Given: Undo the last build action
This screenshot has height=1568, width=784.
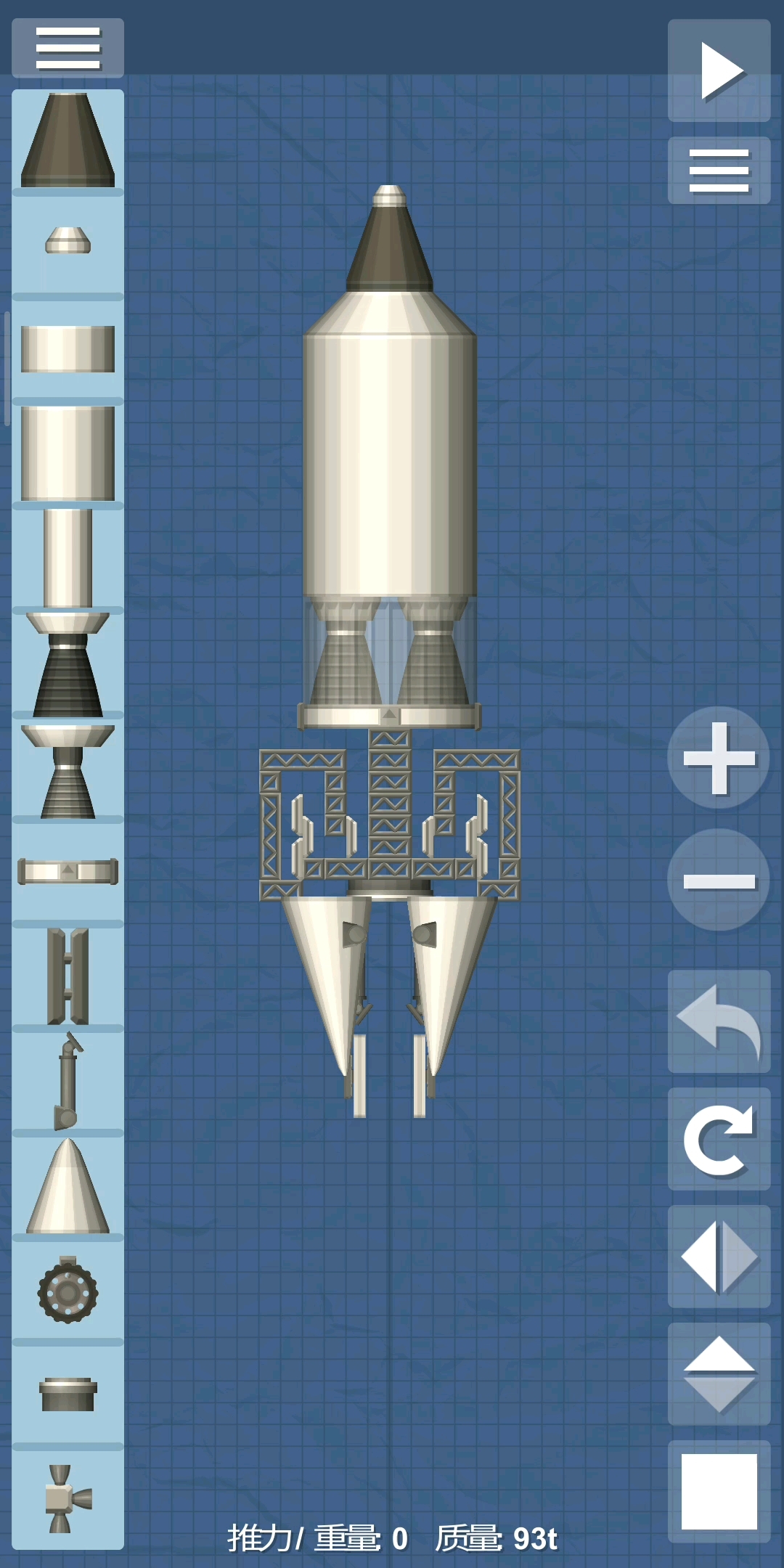Looking at the screenshot, I should coord(719,1021).
